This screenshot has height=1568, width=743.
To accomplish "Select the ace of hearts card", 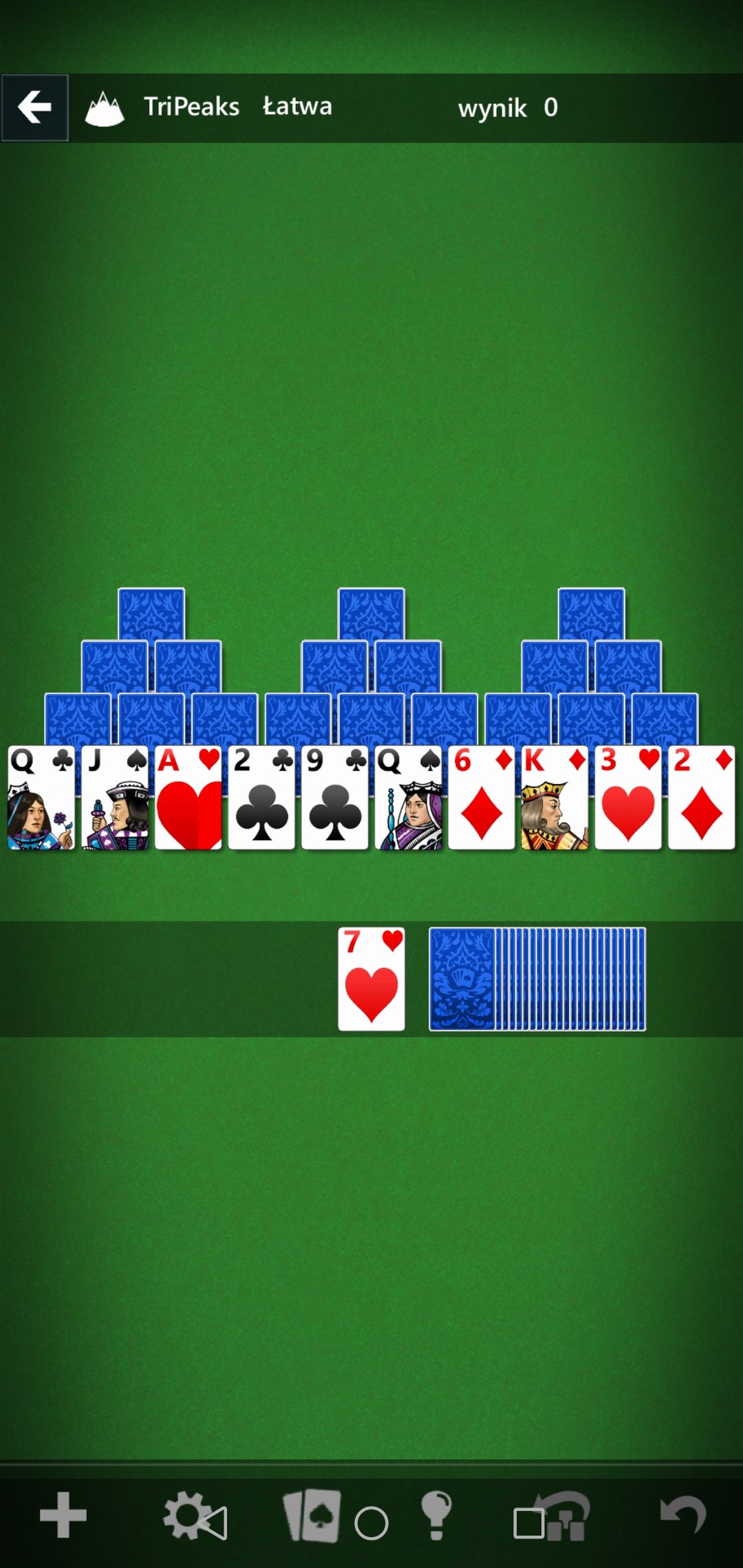I will (189, 798).
